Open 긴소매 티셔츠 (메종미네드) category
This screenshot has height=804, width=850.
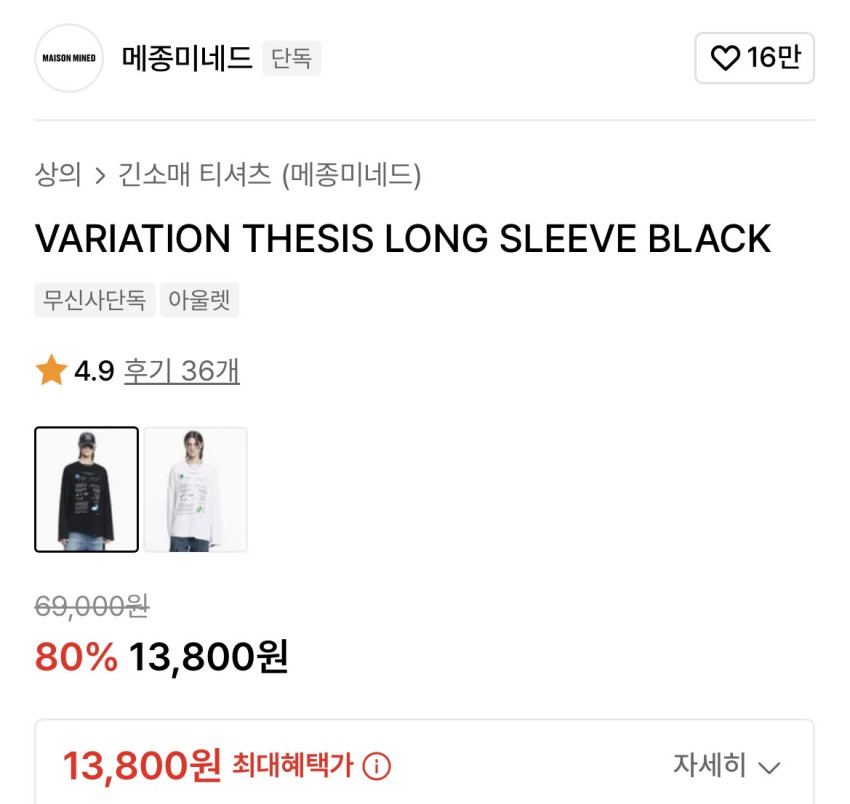pos(270,175)
